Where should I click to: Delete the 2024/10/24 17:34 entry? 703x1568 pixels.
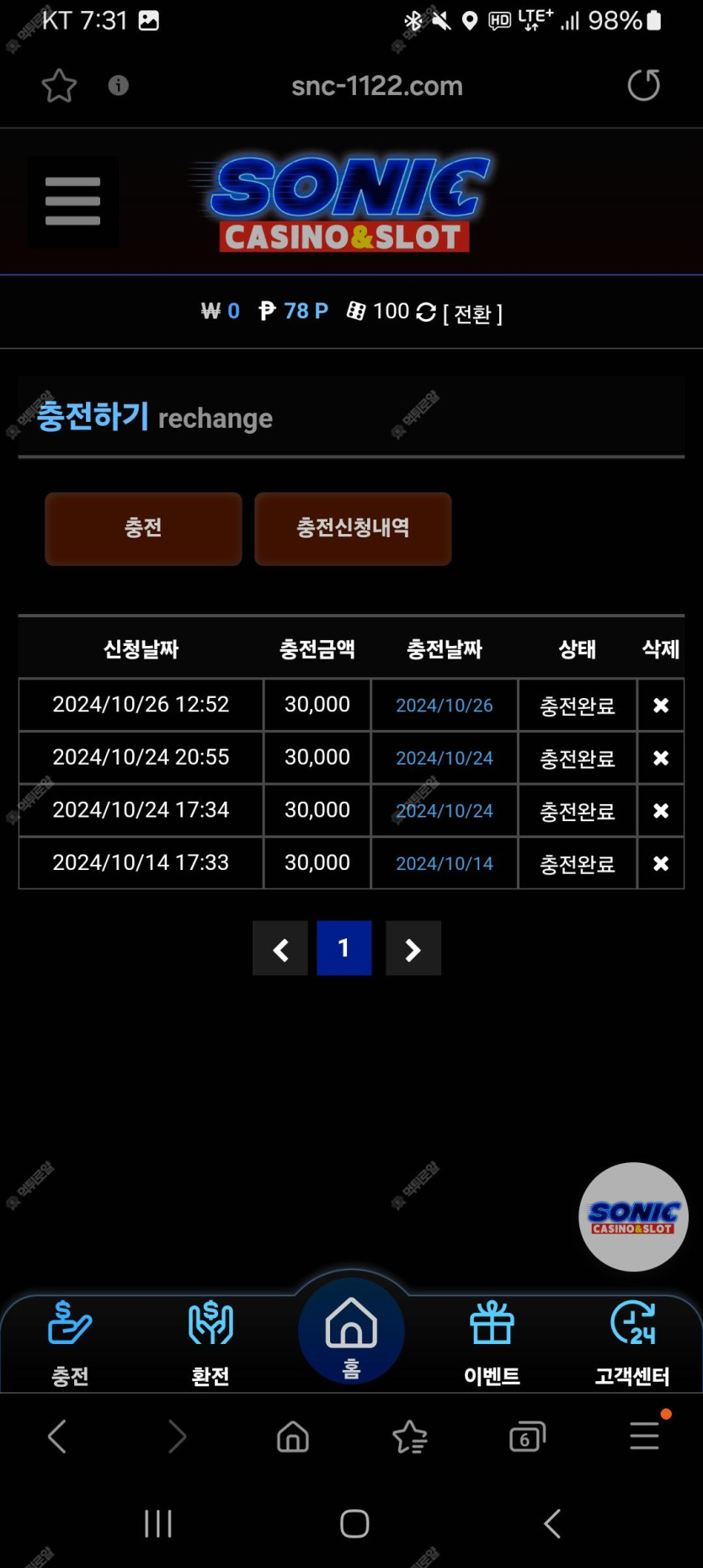[661, 810]
